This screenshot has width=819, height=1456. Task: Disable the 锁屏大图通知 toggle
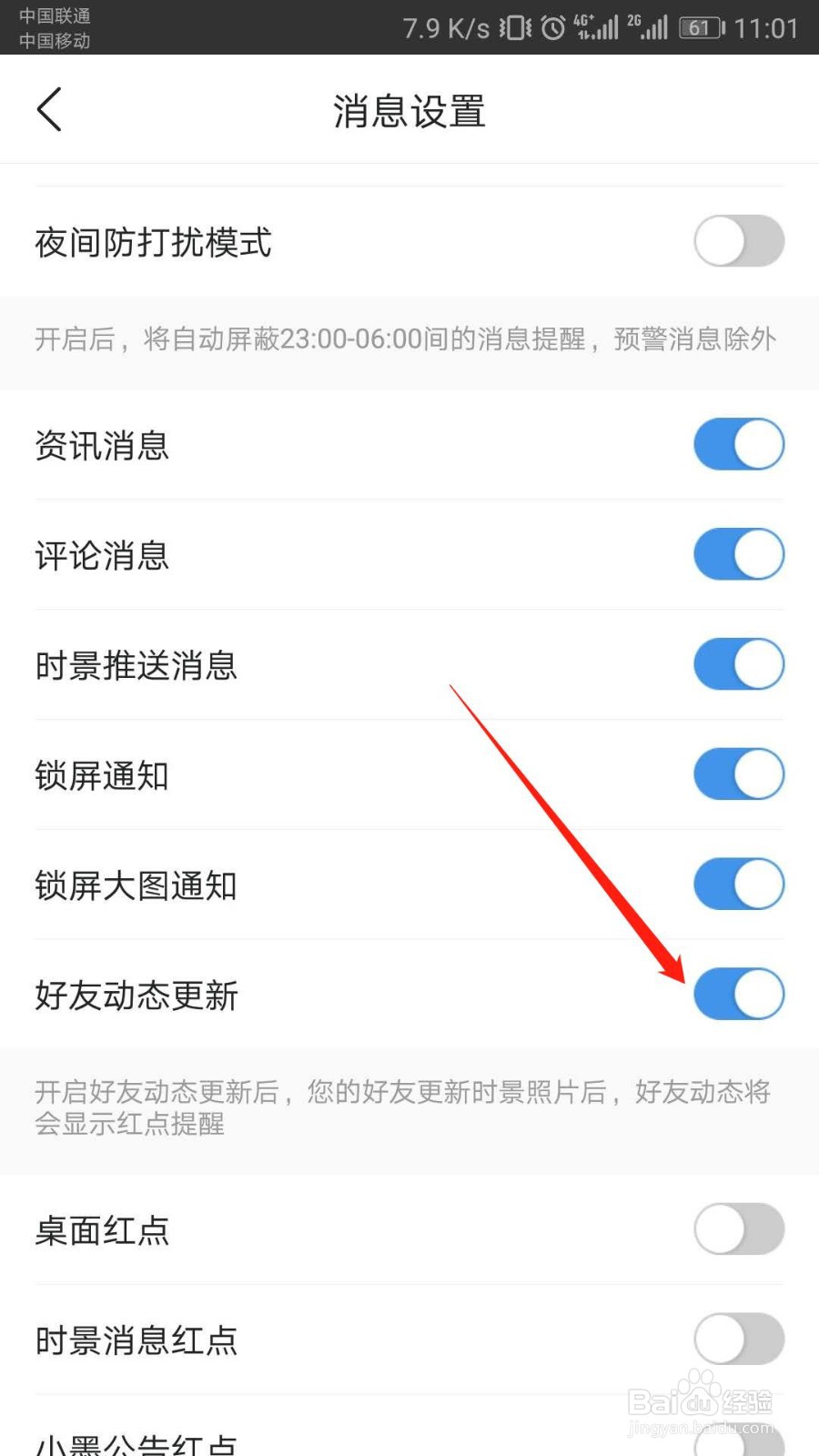(739, 884)
